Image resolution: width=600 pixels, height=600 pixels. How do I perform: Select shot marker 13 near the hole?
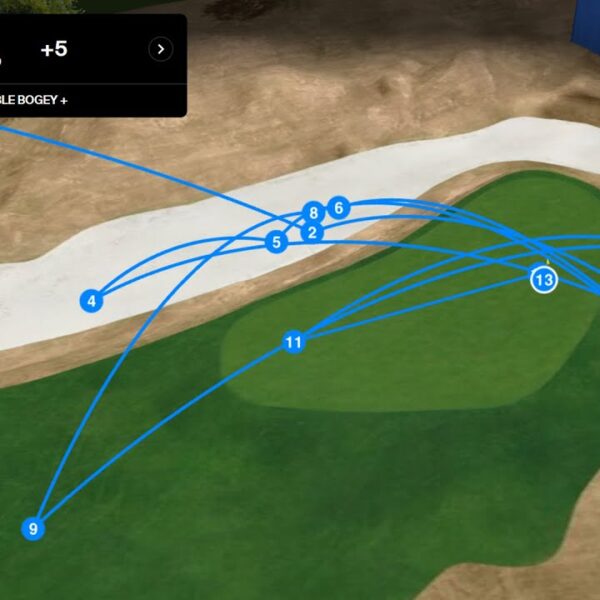544,280
